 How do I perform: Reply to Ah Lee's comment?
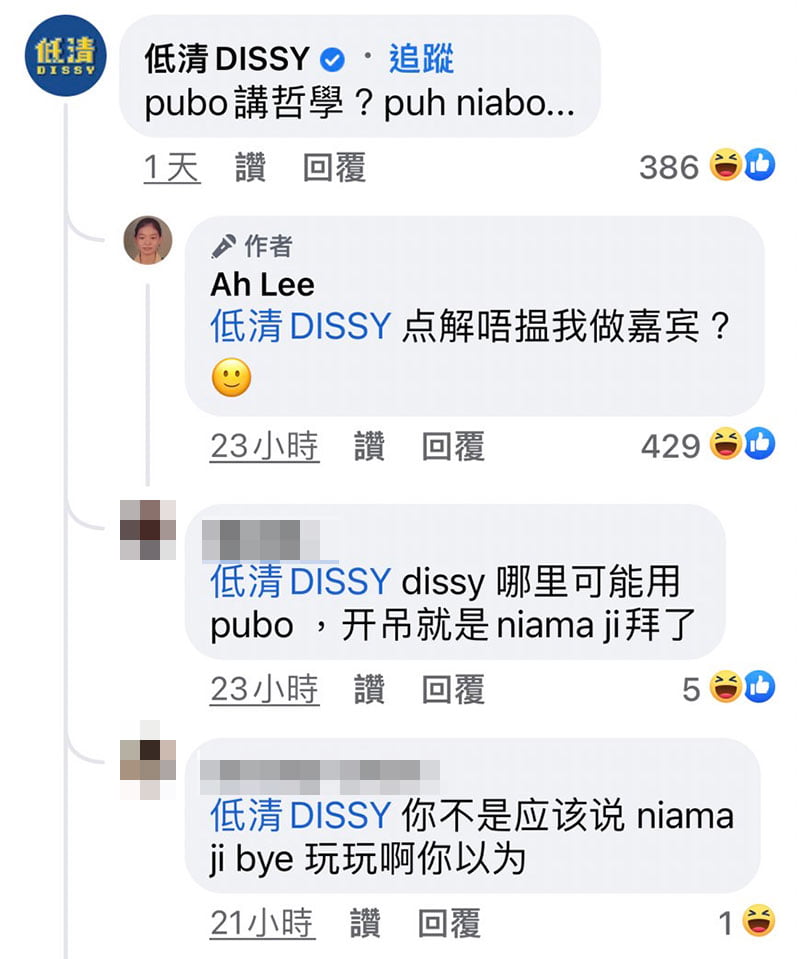click(x=452, y=446)
